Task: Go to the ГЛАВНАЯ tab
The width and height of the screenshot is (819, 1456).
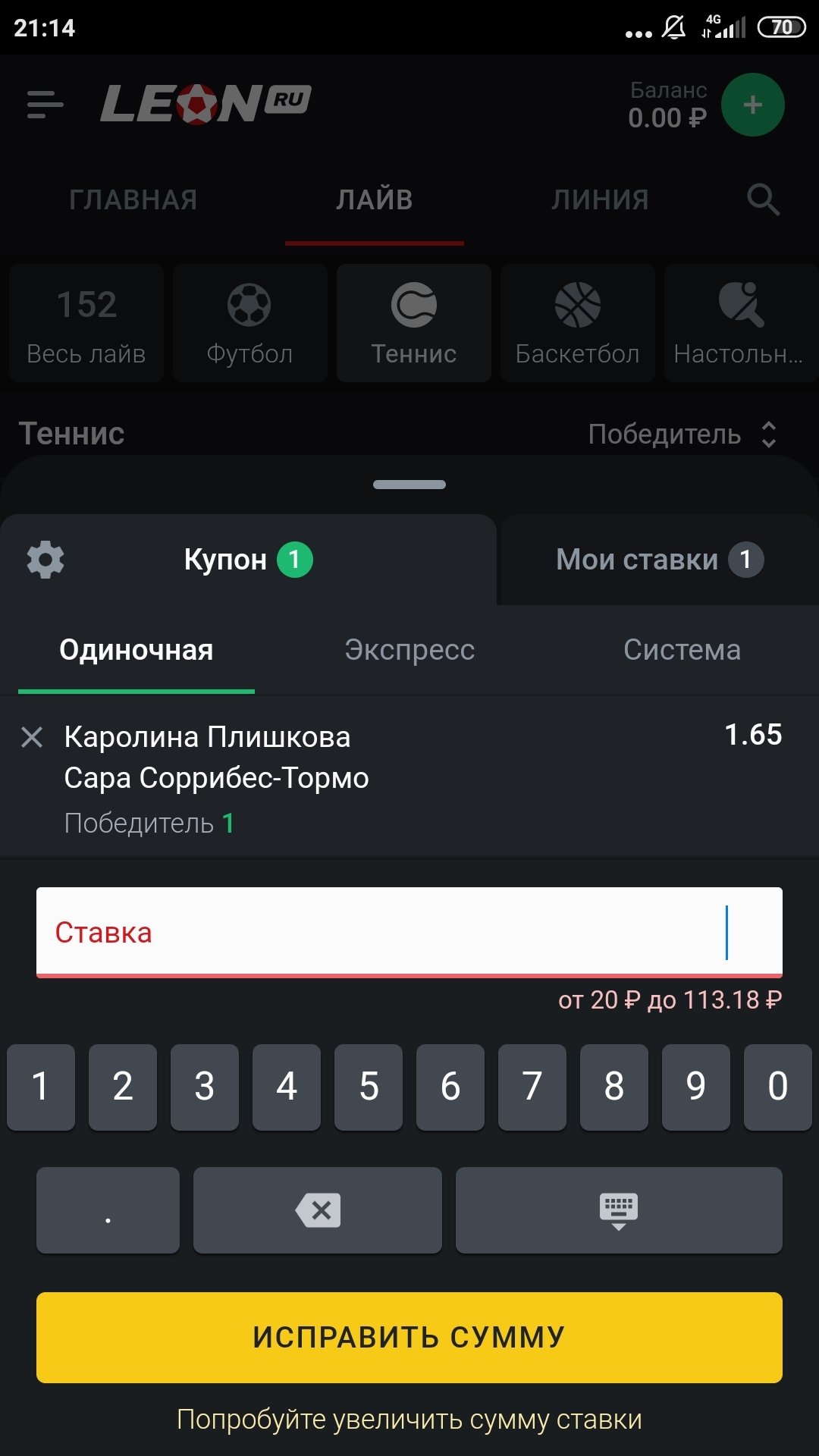Action: [133, 200]
